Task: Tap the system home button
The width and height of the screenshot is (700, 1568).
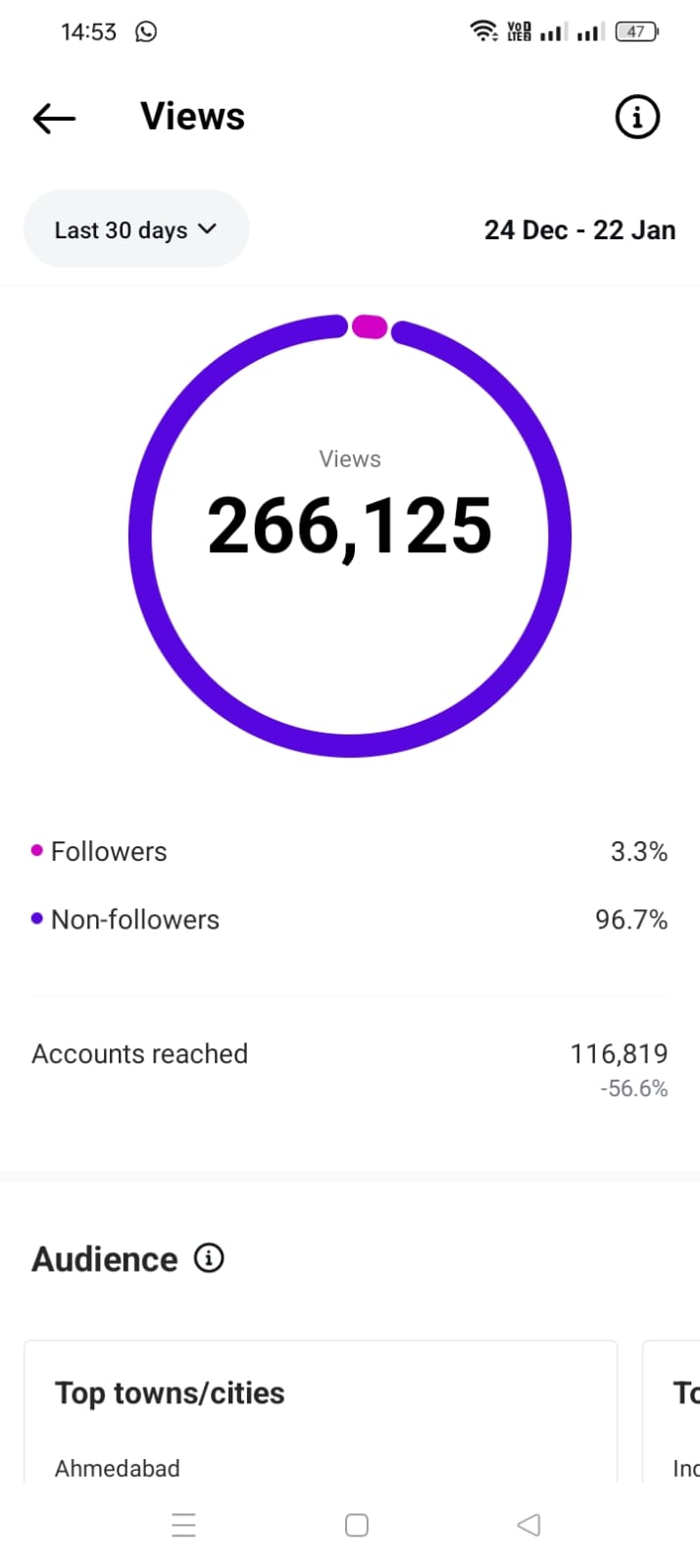Action: [x=357, y=1525]
